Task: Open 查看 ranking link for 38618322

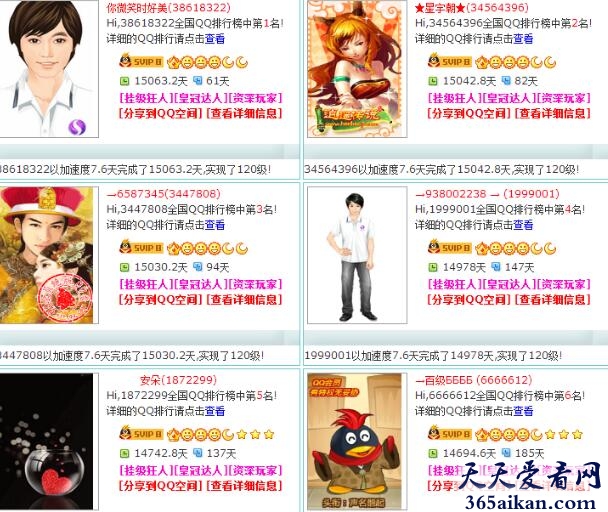Action: (215, 38)
